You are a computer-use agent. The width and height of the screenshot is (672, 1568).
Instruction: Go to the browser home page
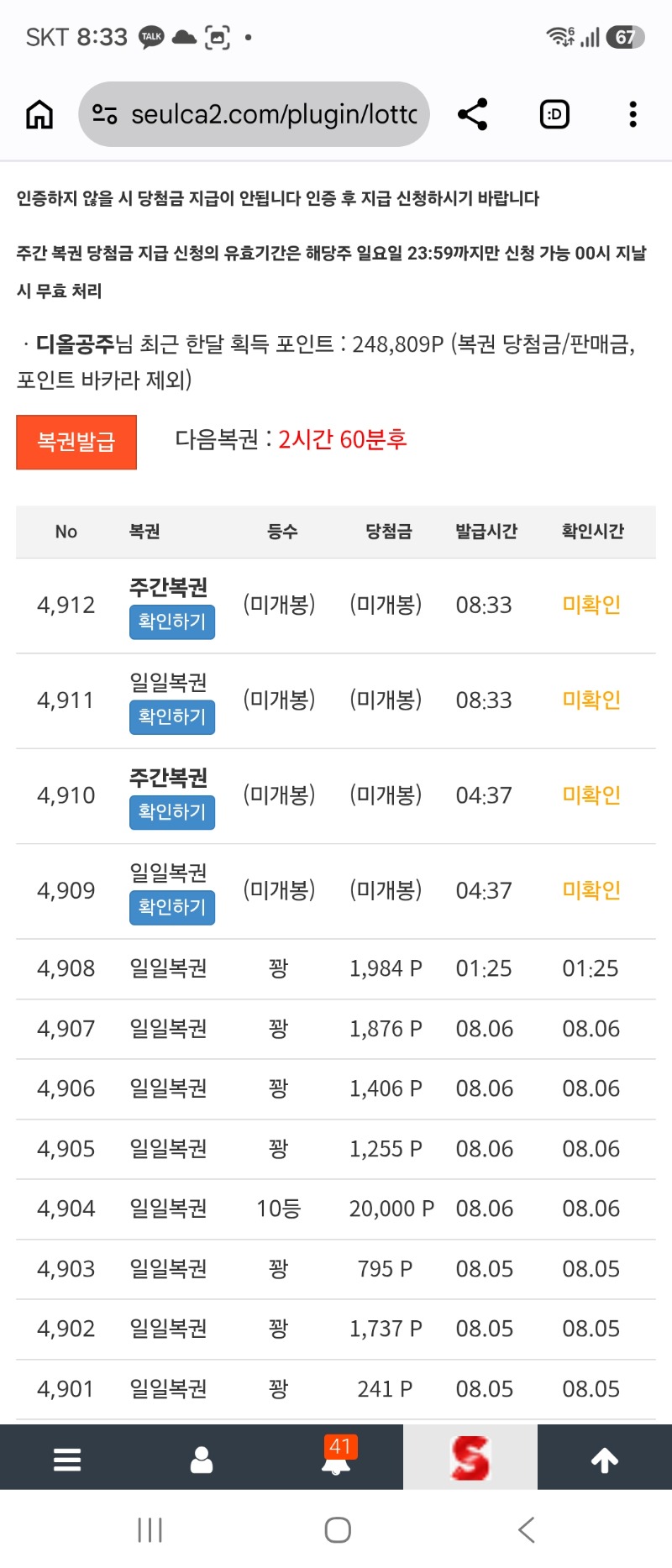39,114
